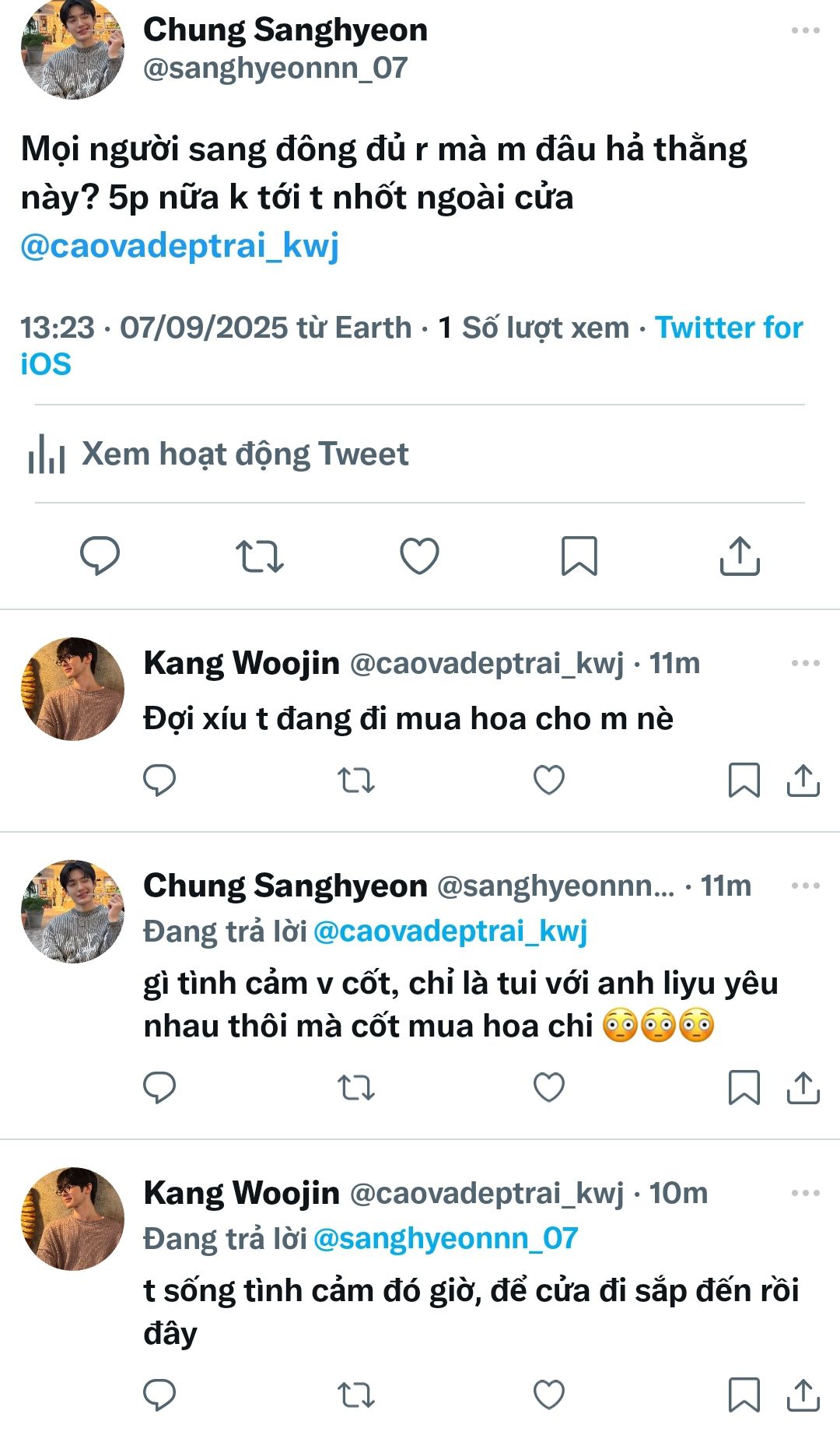Open Chung Sanghyeon's avatar on main tweet

coord(72,48)
